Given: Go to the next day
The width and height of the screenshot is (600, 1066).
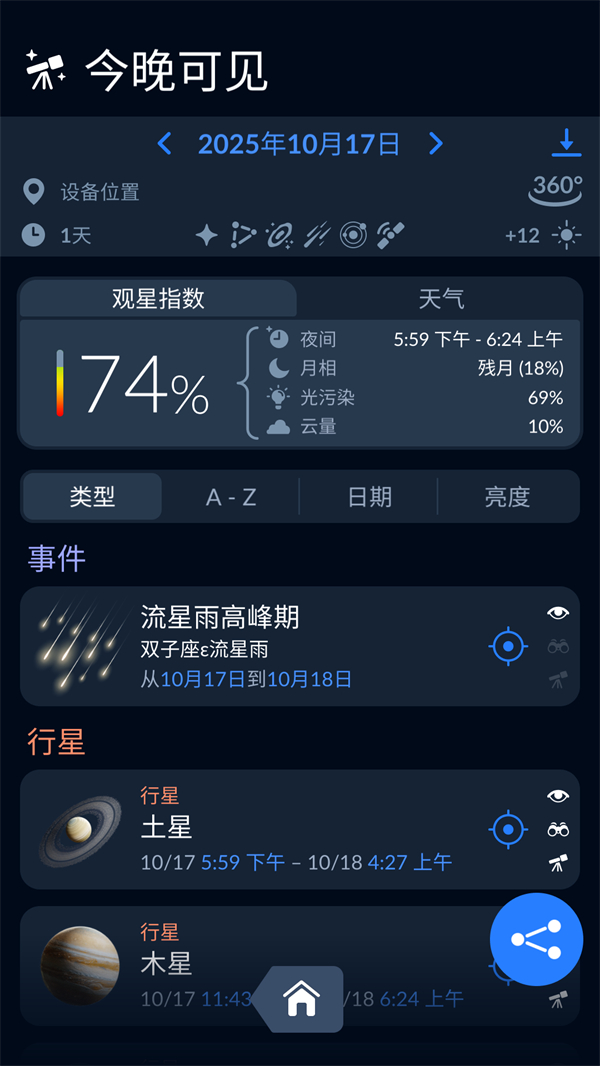Looking at the screenshot, I should pyautogui.click(x=435, y=144).
